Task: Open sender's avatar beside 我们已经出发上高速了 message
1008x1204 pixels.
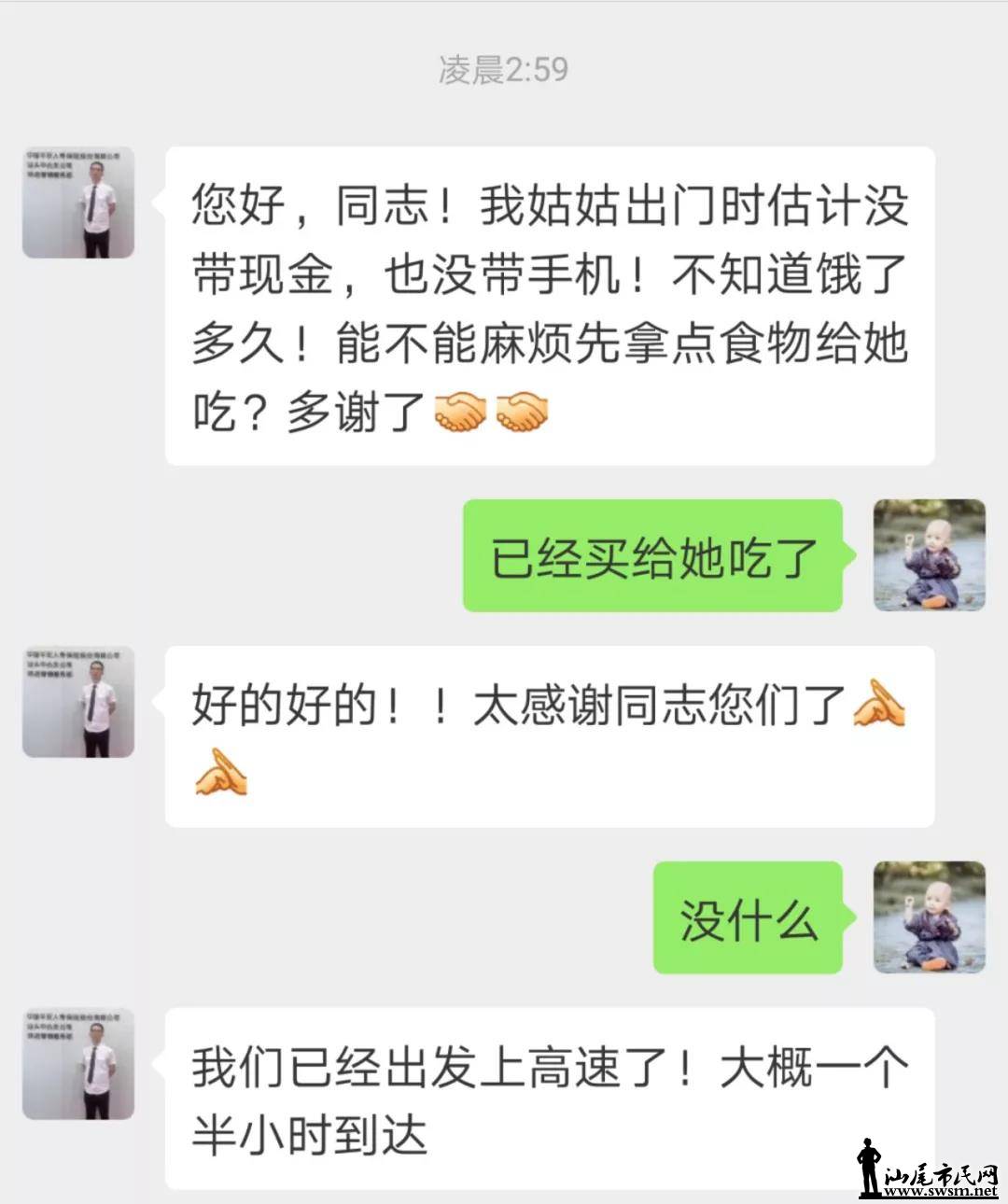Action: (78, 1063)
